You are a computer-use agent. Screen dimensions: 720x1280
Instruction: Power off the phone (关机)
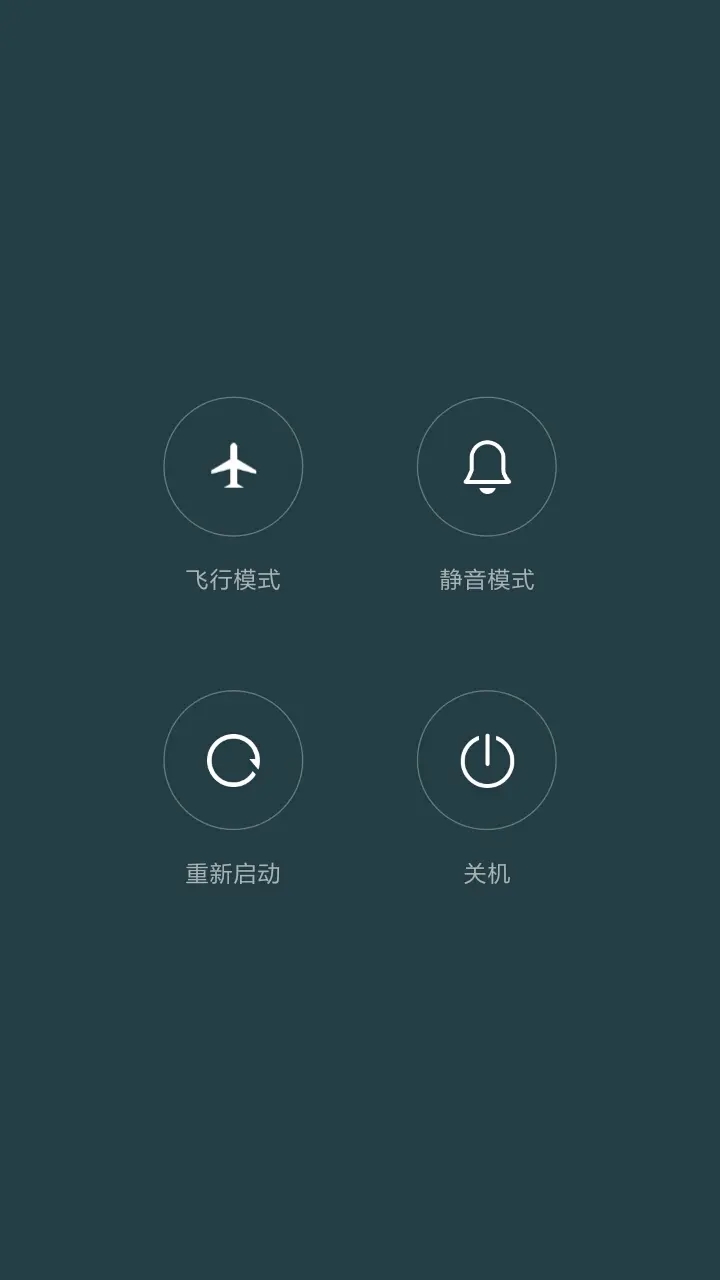pos(486,760)
